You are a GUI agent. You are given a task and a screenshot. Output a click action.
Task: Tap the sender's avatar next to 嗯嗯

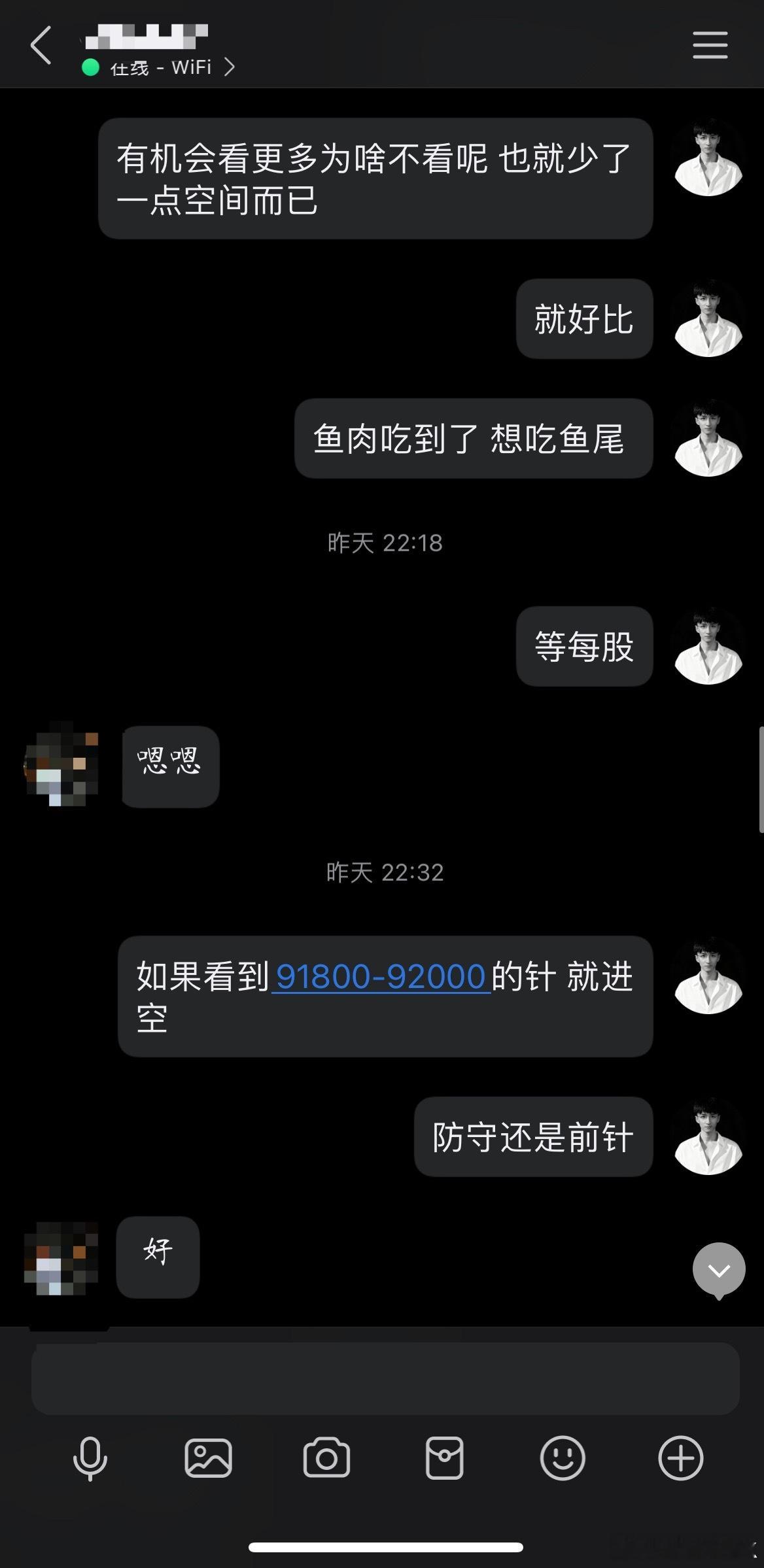coord(60,768)
